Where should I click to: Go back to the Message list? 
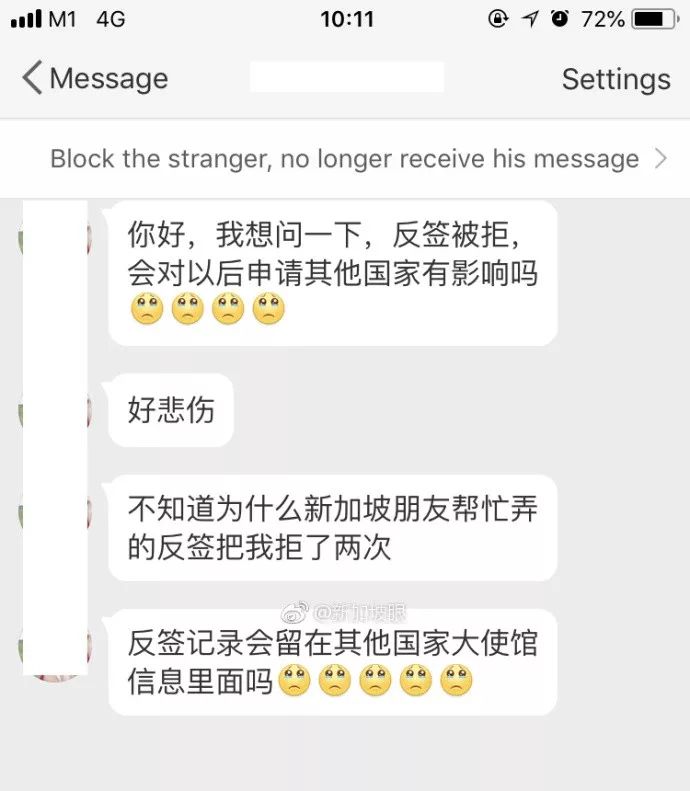(x=95, y=79)
